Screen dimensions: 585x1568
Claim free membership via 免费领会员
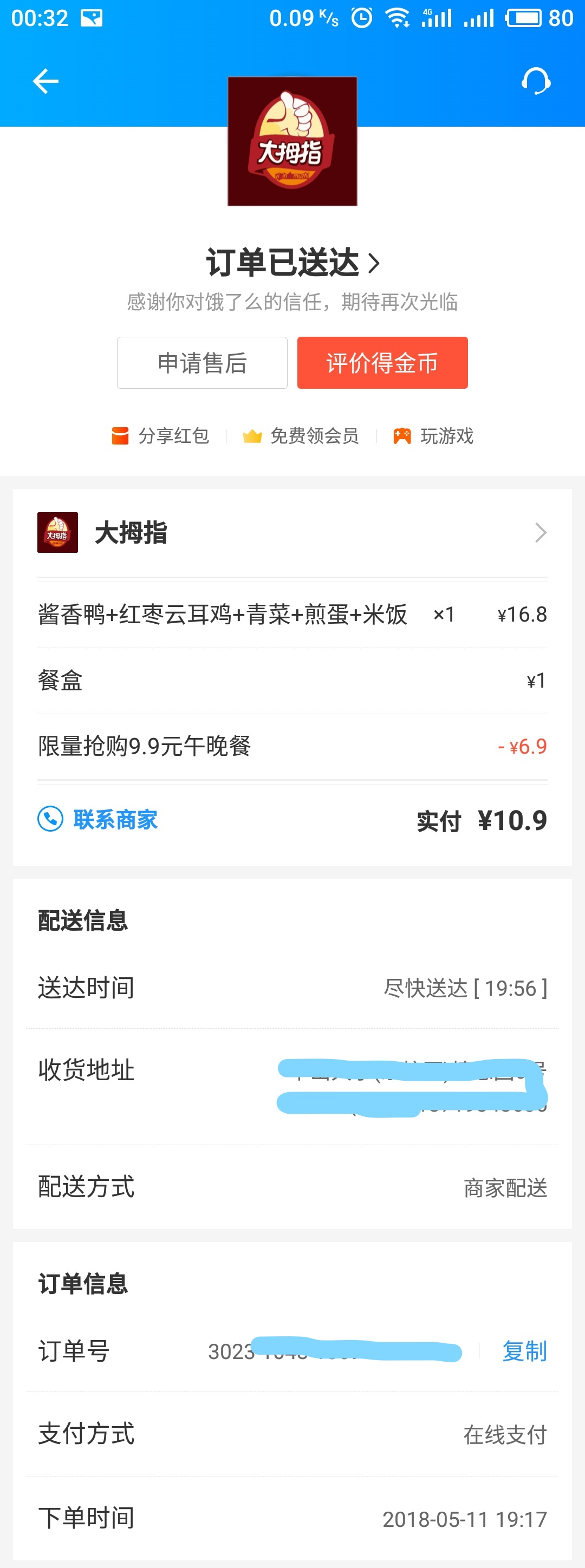coord(301,436)
